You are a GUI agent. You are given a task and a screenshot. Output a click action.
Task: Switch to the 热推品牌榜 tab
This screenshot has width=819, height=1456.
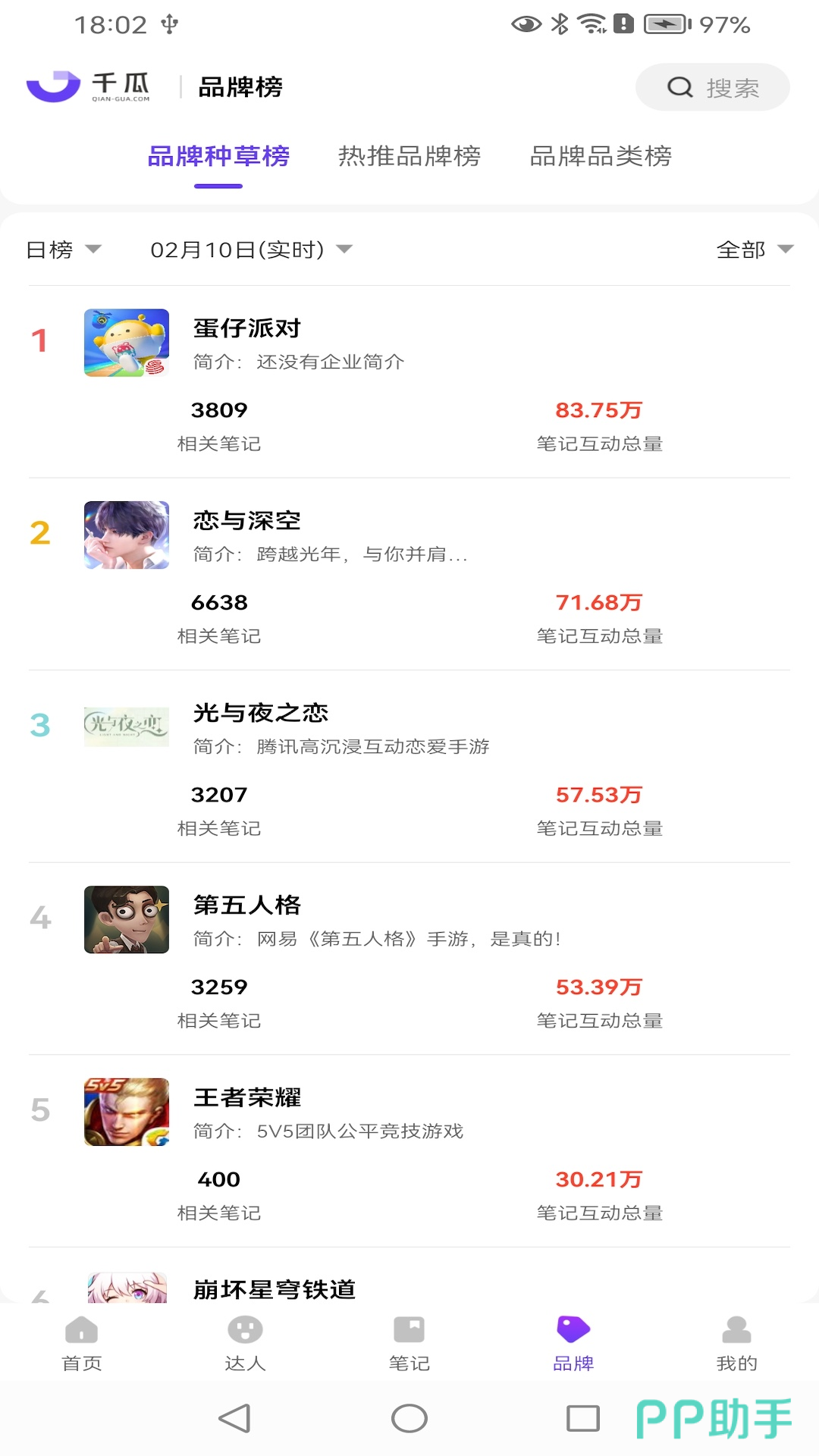[409, 156]
